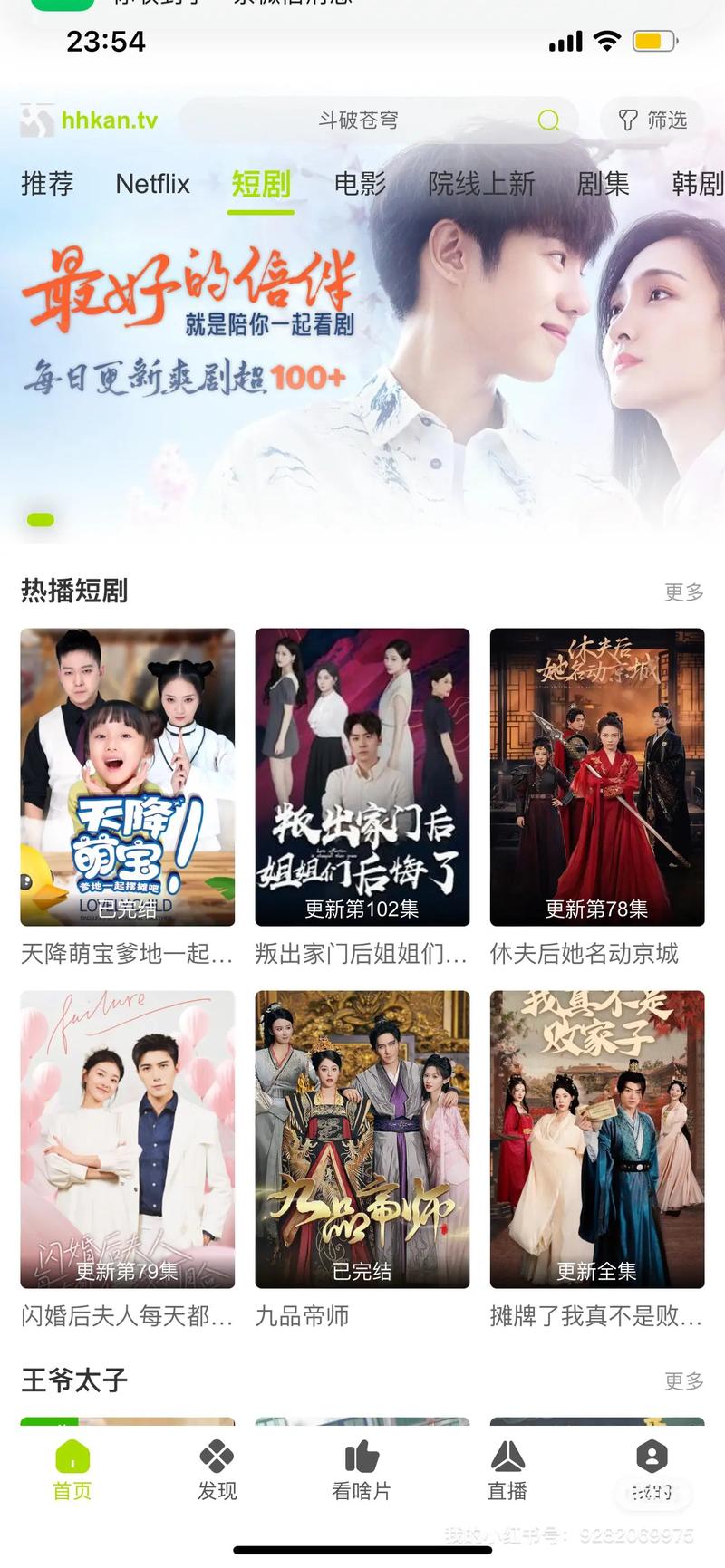
Task: Open the 直播 live tab
Action: [507, 1471]
